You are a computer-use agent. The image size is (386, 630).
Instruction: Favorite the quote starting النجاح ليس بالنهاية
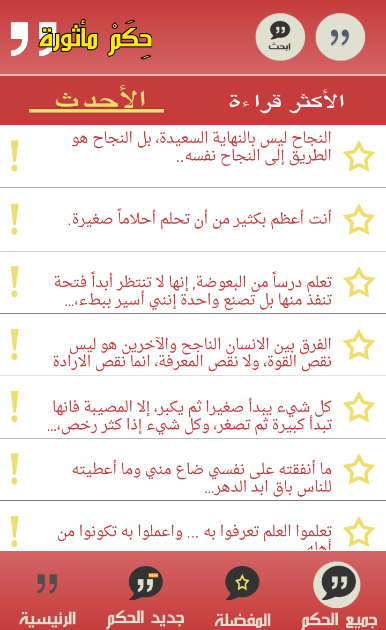coord(359,156)
